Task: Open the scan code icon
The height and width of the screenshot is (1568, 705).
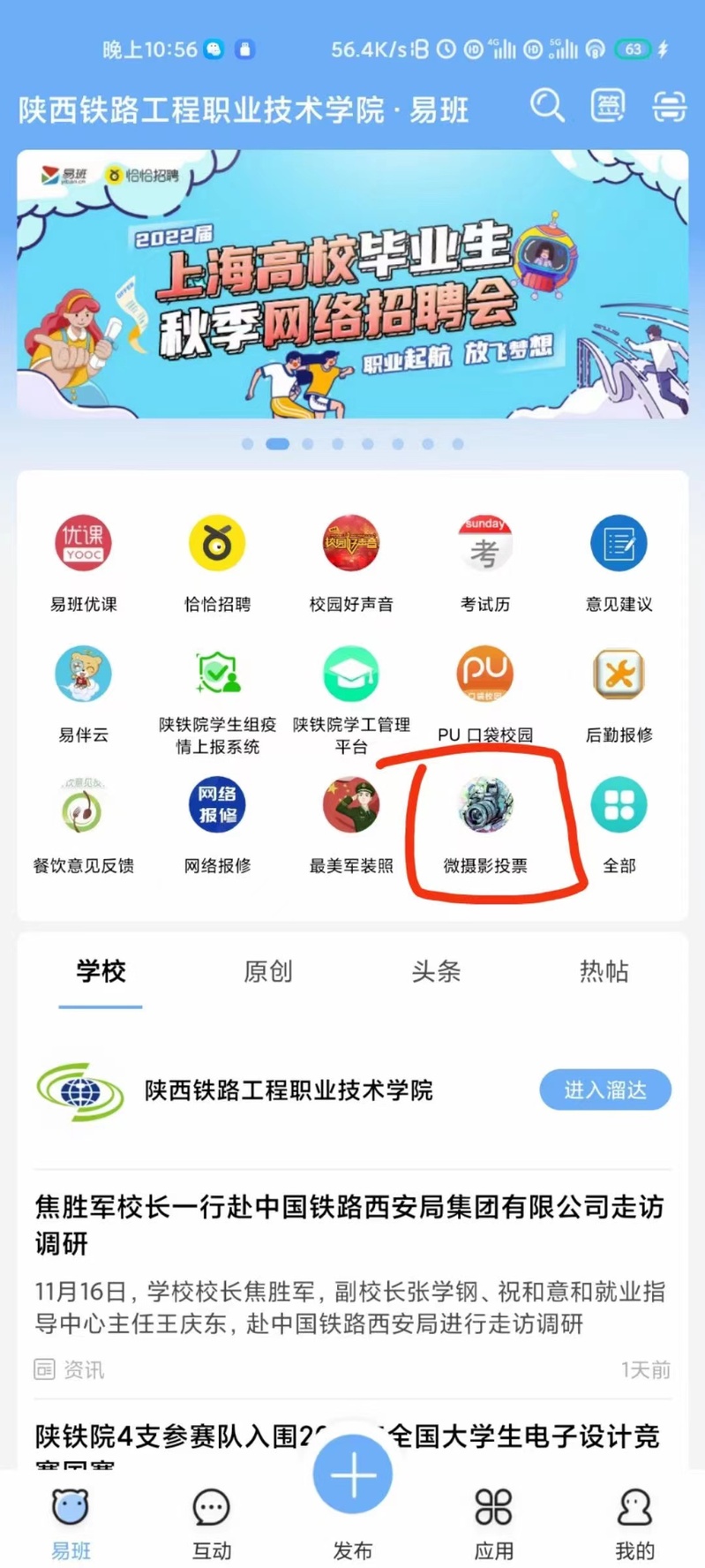Action: [669, 107]
